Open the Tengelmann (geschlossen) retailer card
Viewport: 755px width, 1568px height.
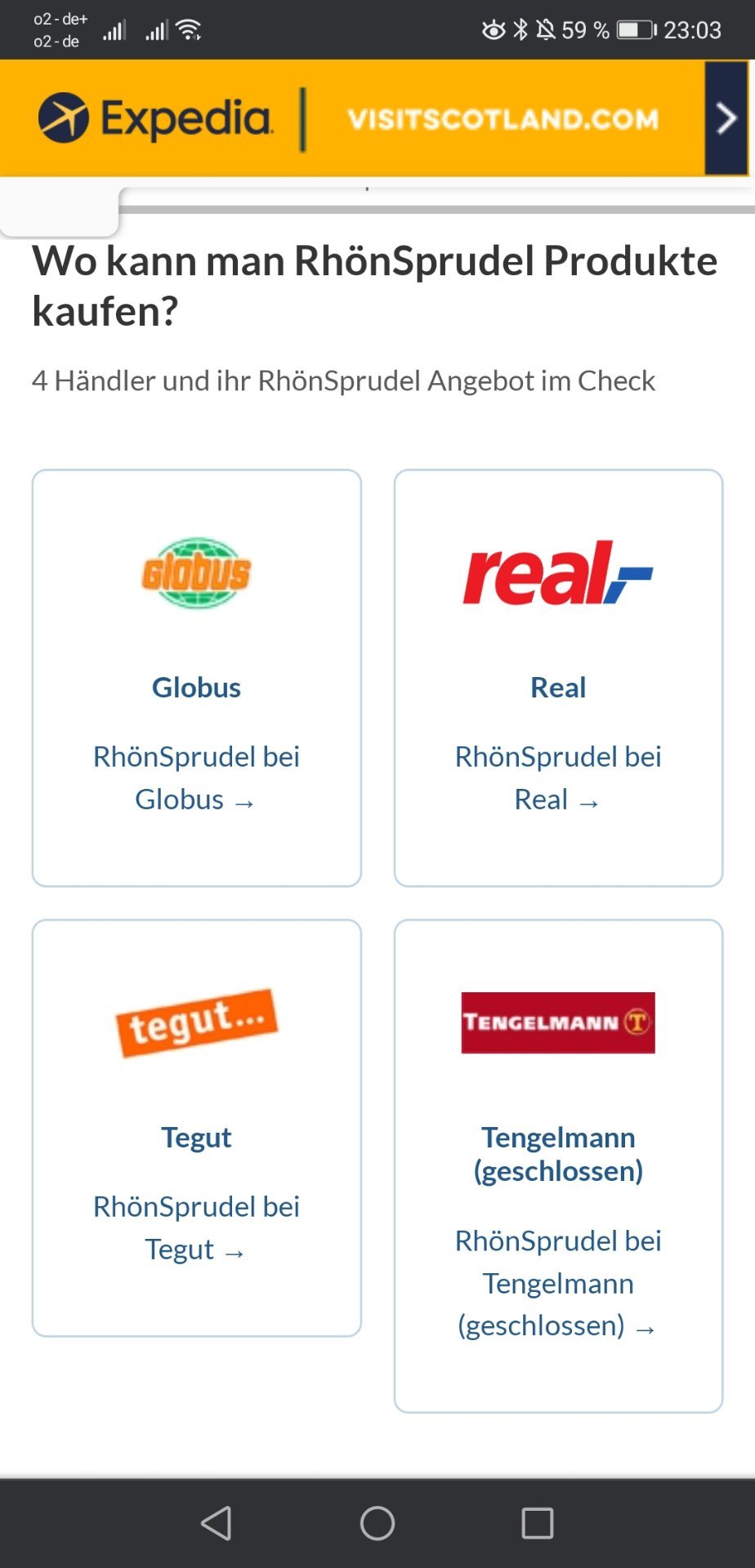coord(558,1166)
